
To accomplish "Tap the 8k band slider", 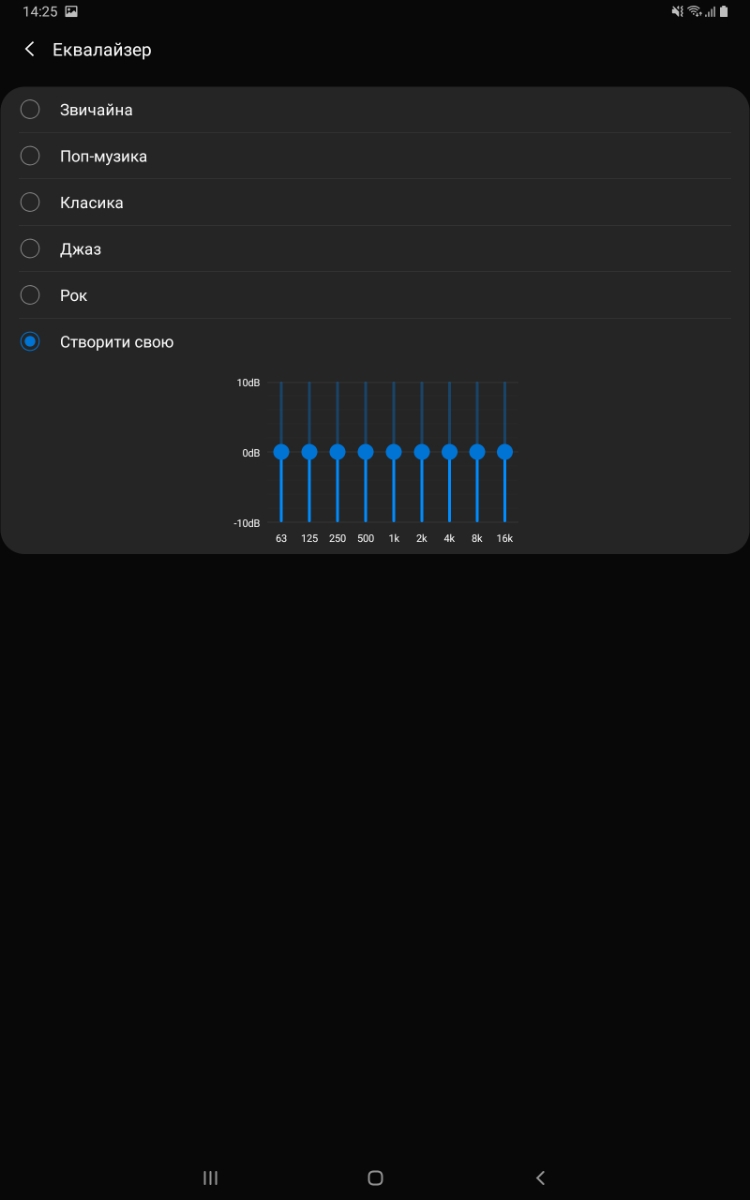I will tap(477, 452).
